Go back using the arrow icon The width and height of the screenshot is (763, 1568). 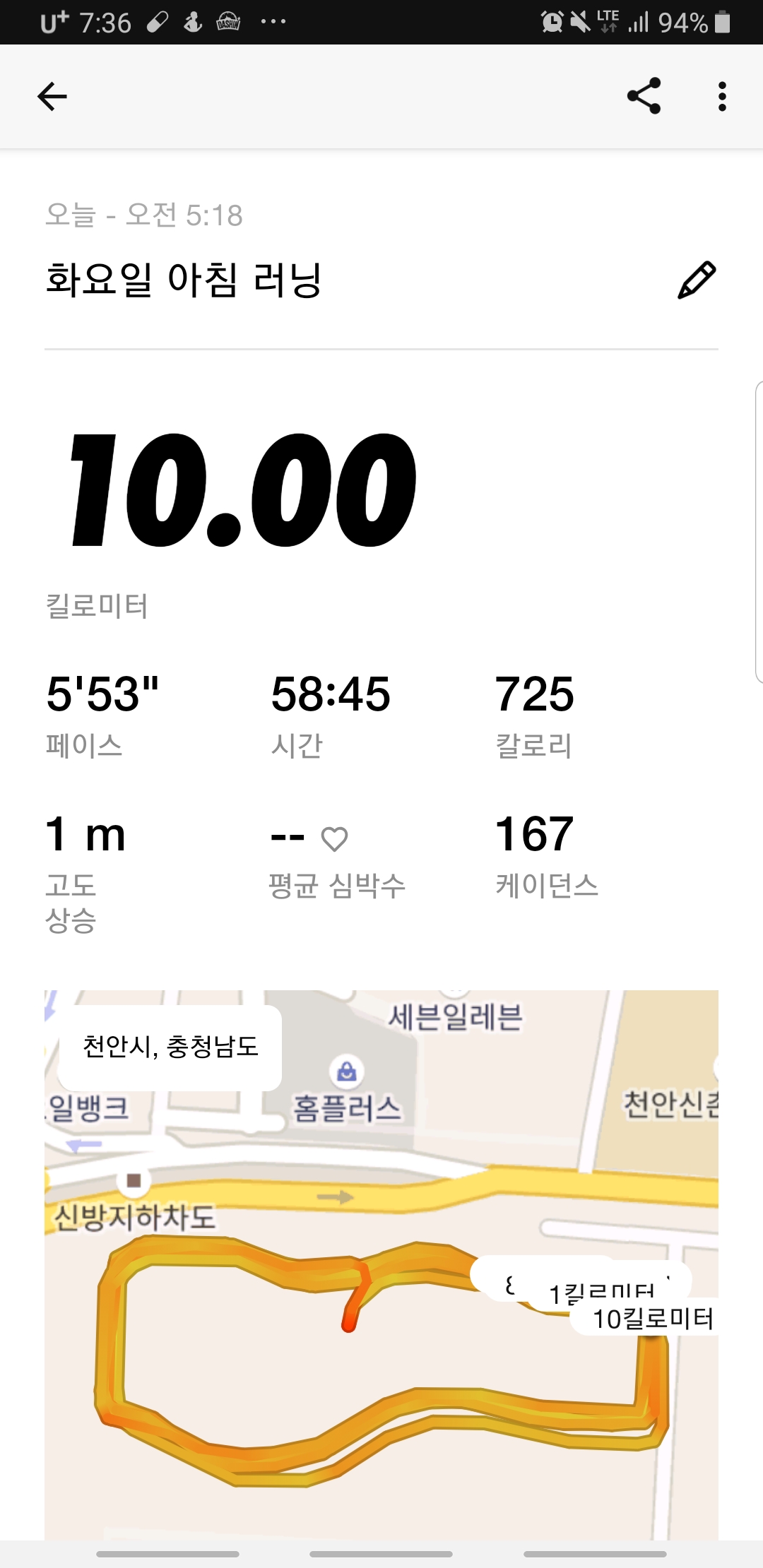click(x=52, y=97)
